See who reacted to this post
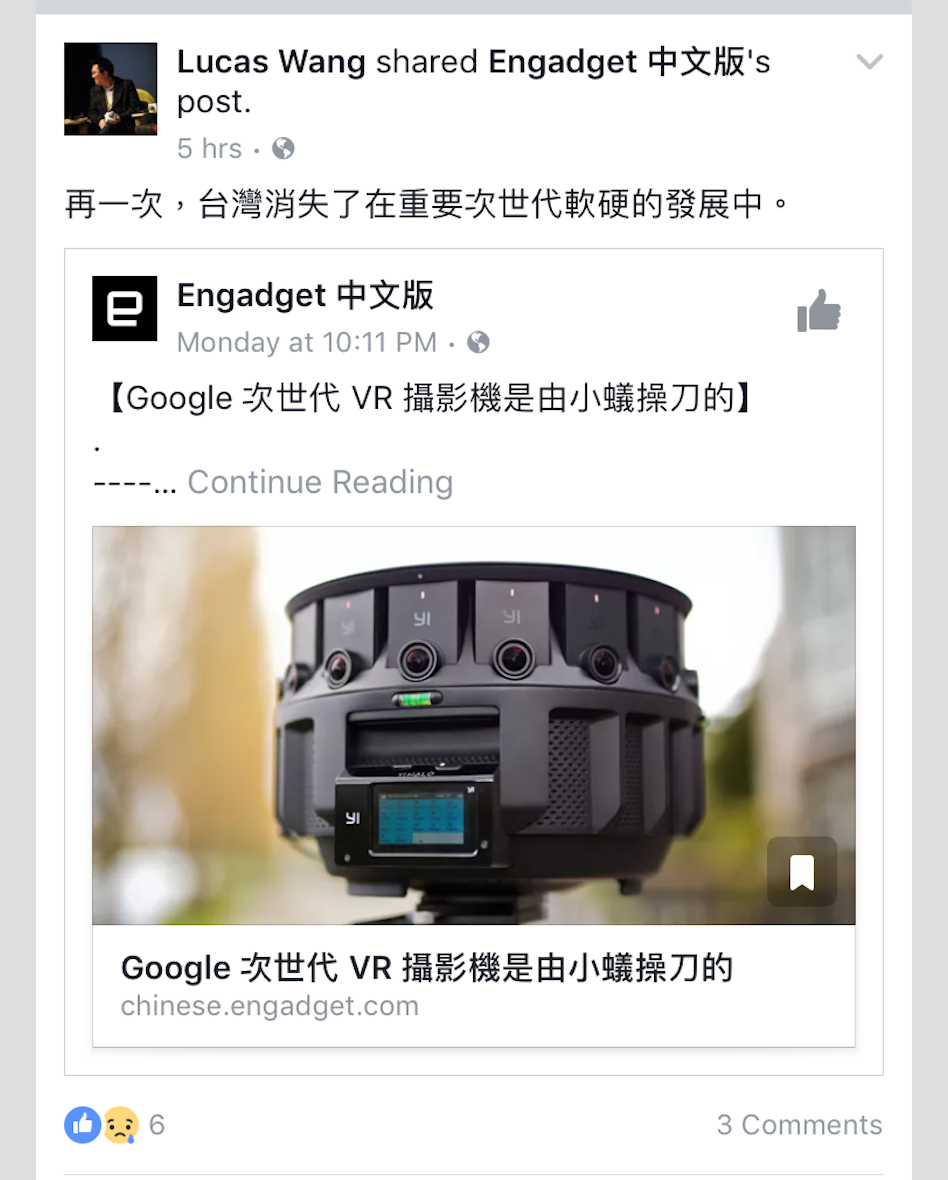The image size is (948, 1180). (x=114, y=1125)
